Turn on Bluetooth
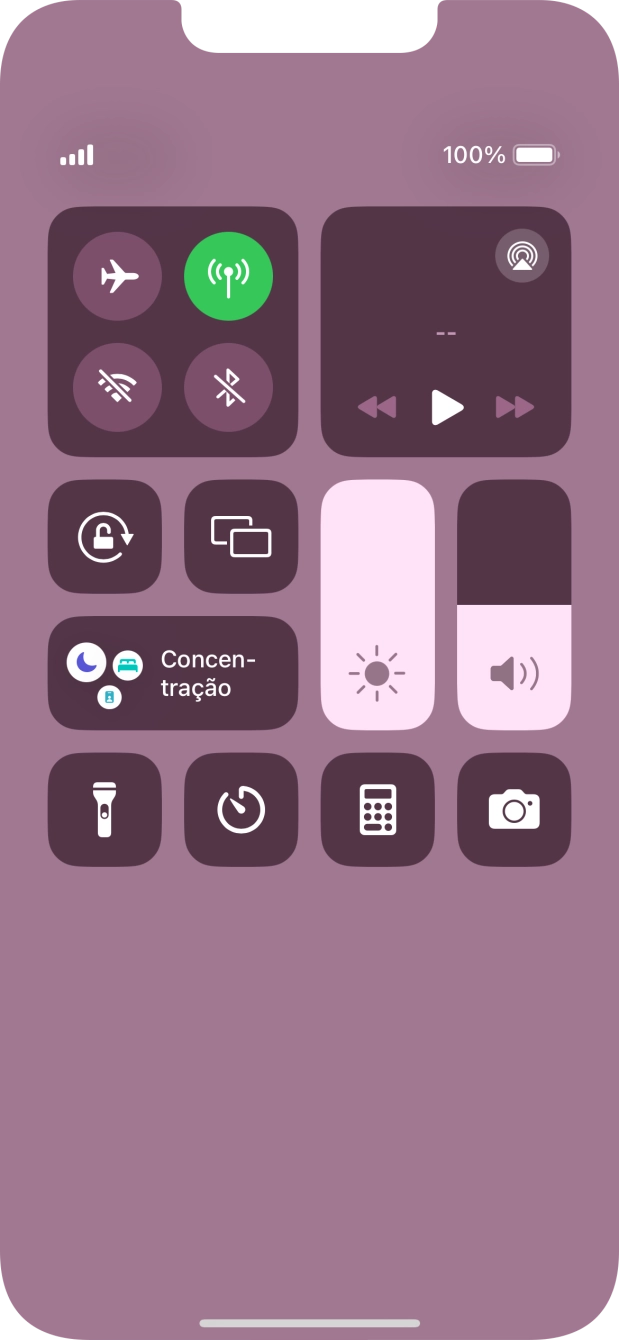 pos(228,387)
